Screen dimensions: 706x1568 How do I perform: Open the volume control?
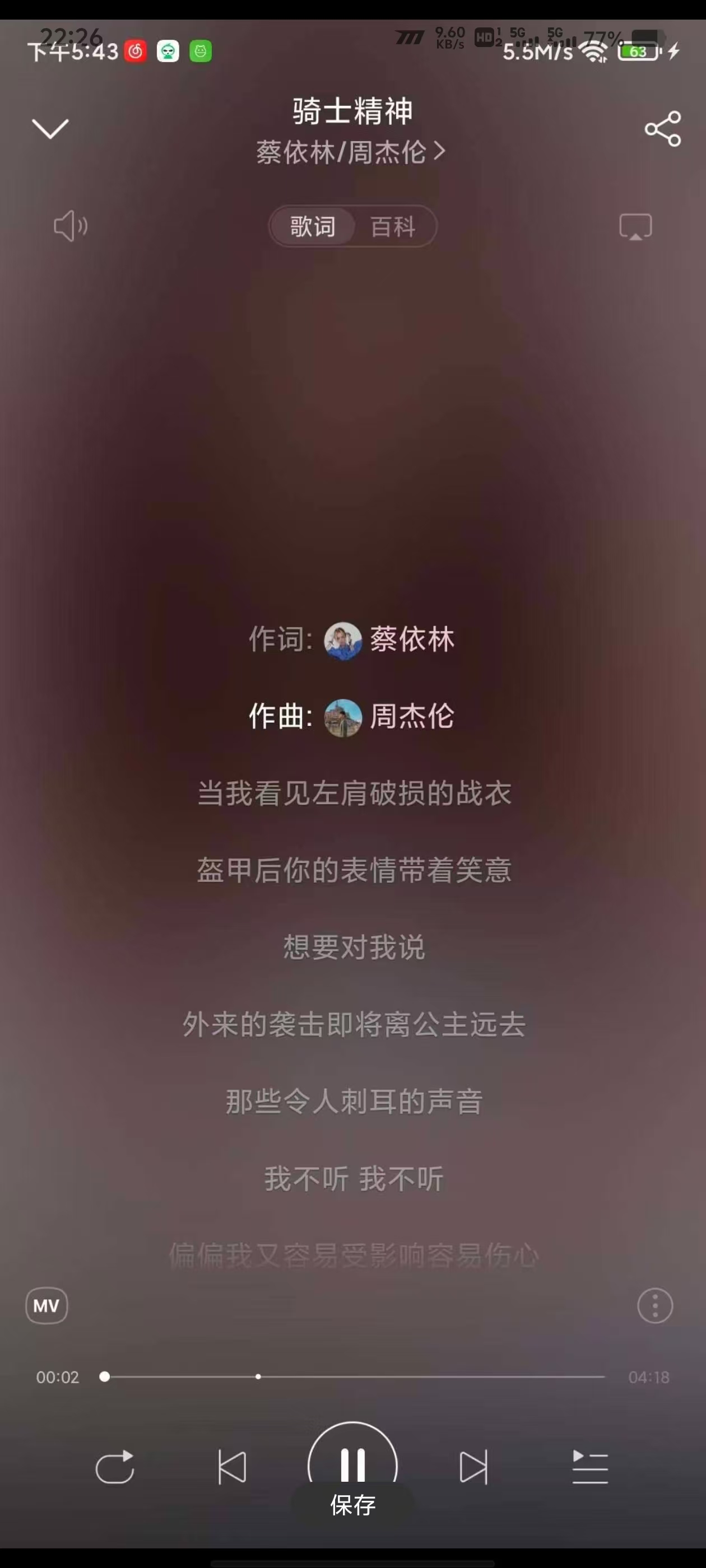coord(70,226)
